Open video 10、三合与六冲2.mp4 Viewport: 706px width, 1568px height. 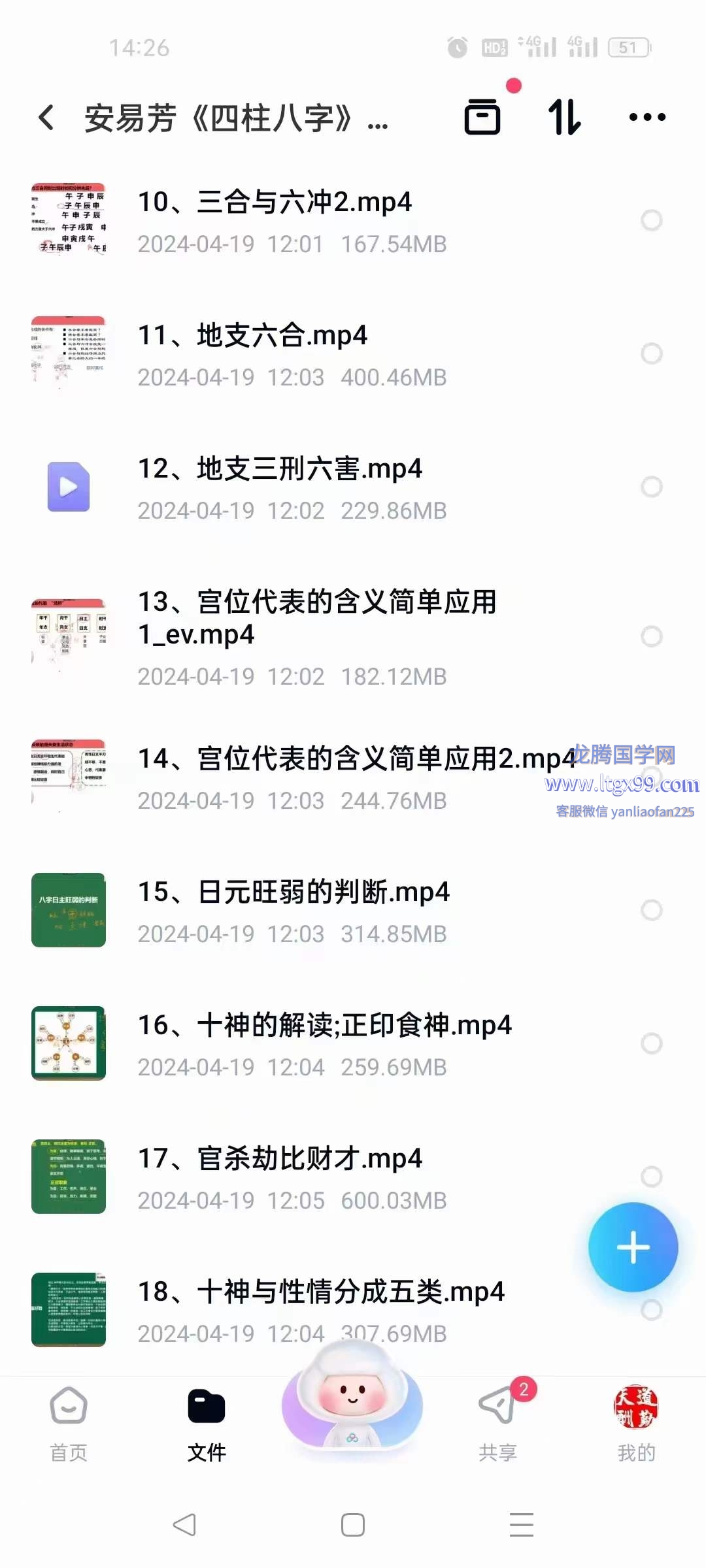pyautogui.click(x=275, y=221)
